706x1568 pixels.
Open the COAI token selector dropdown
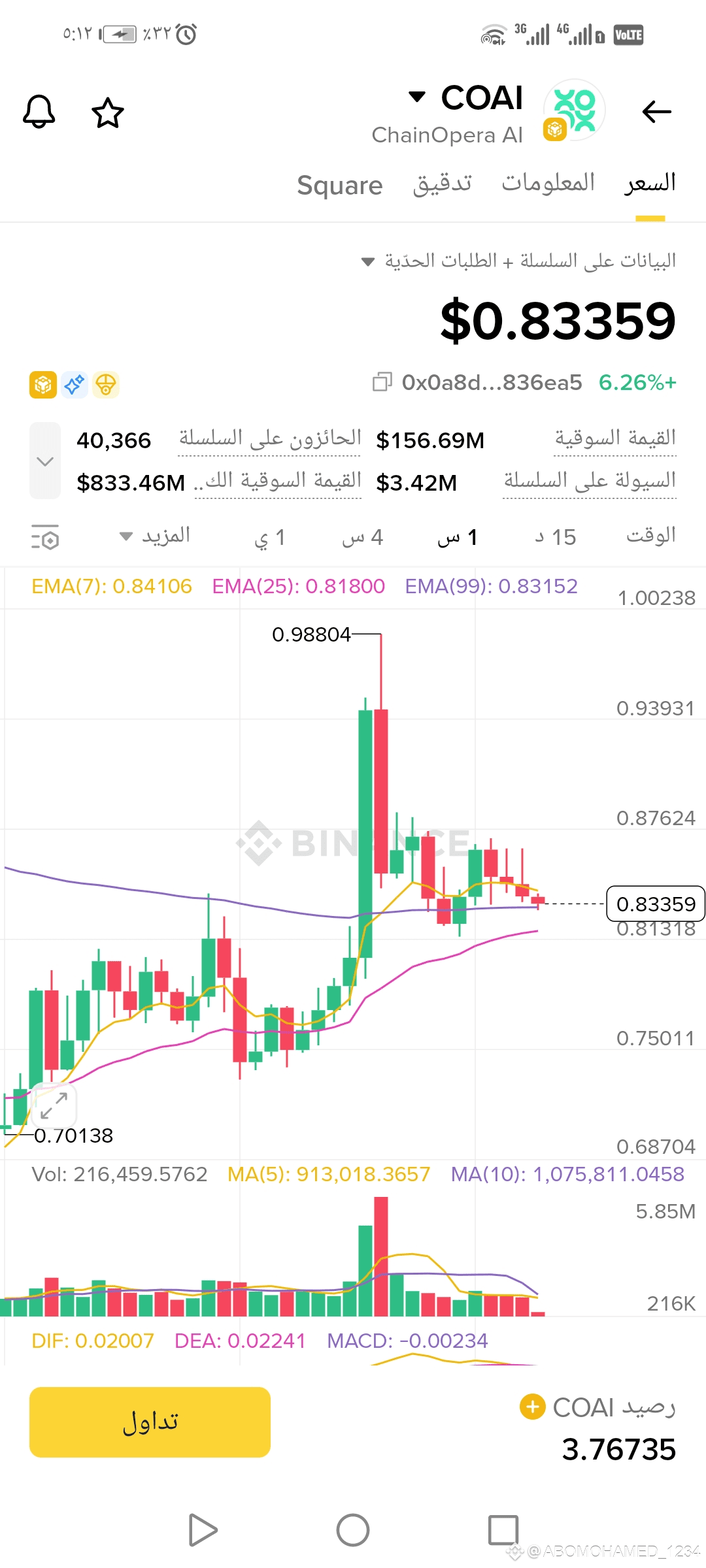click(417, 97)
